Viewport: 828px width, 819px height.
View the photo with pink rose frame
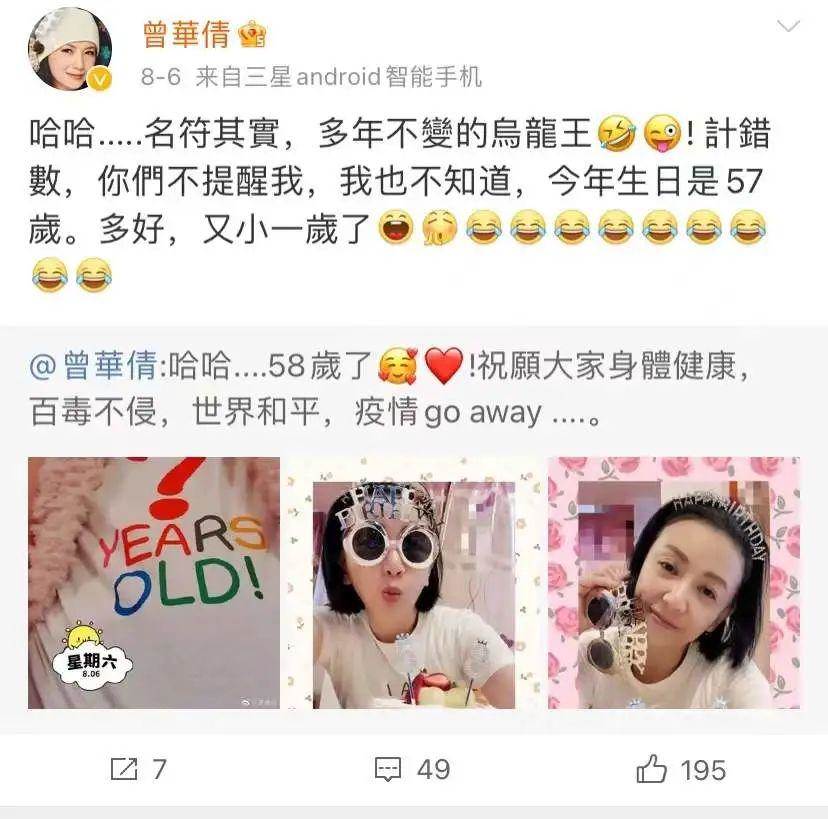[674, 582]
